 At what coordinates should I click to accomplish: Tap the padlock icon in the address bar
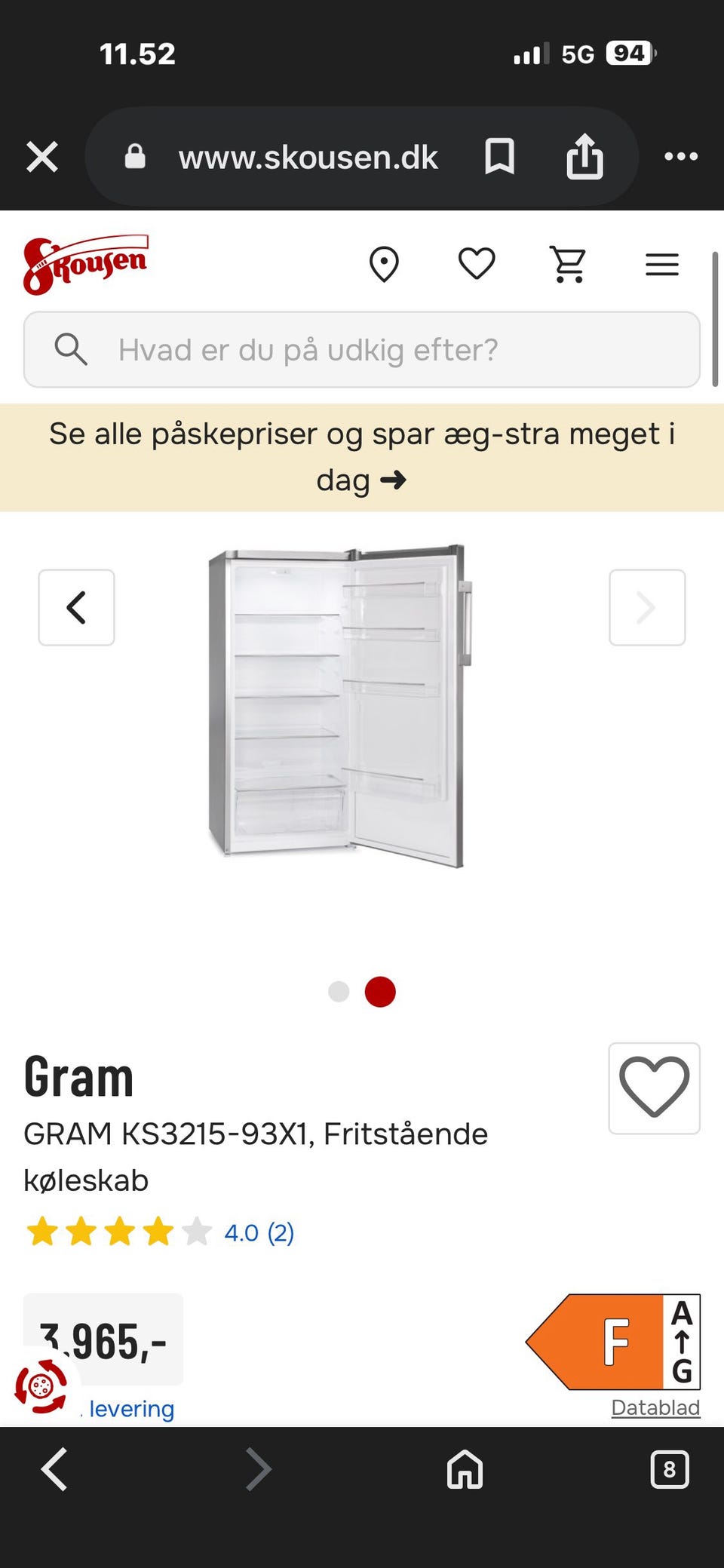(136, 156)
